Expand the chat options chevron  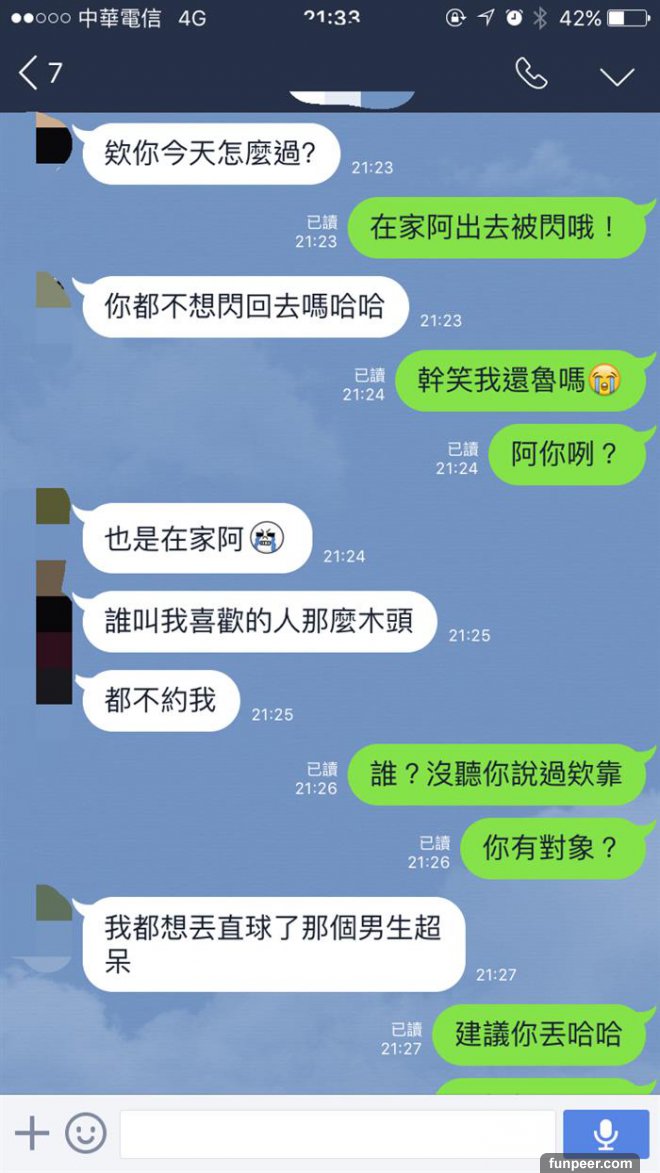(616, 75)
